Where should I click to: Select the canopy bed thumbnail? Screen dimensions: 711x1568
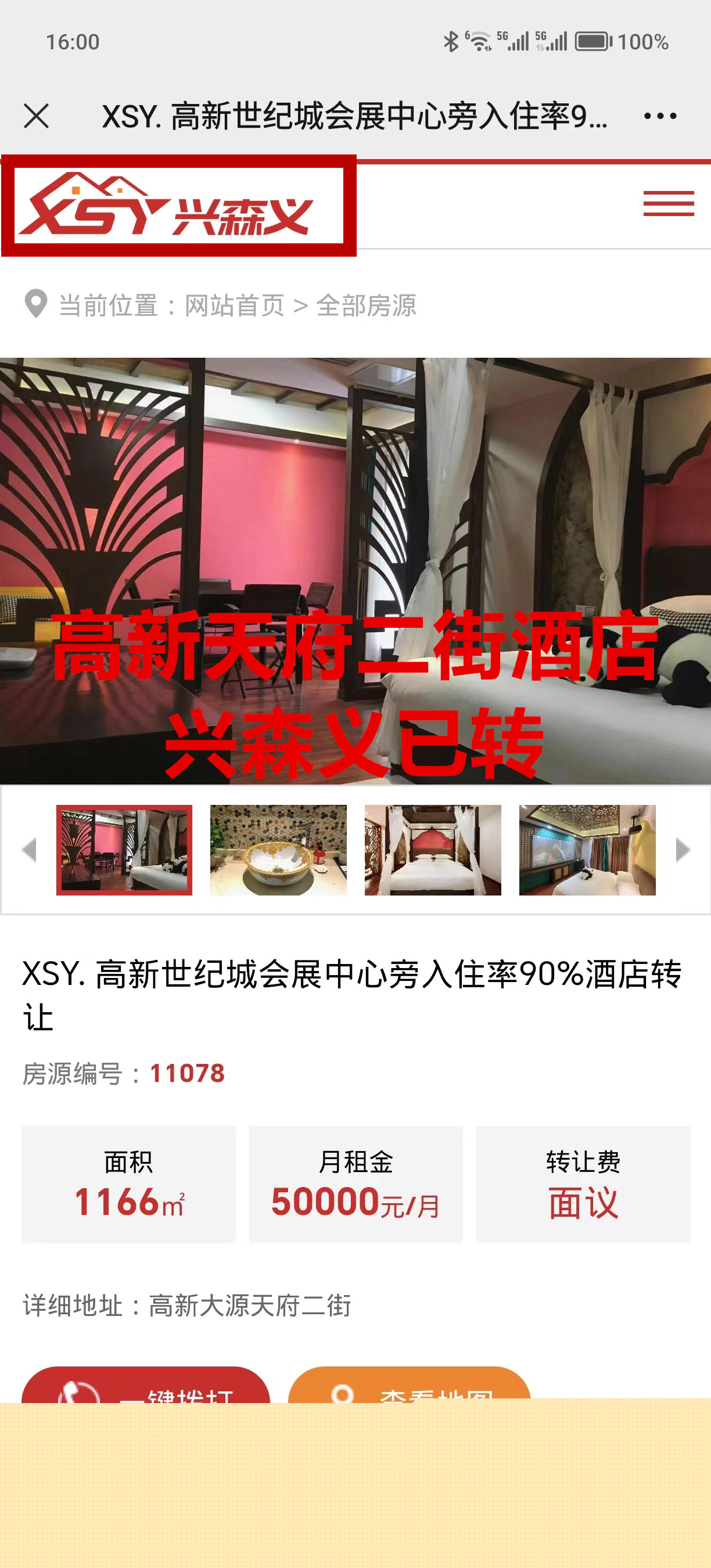433,850
